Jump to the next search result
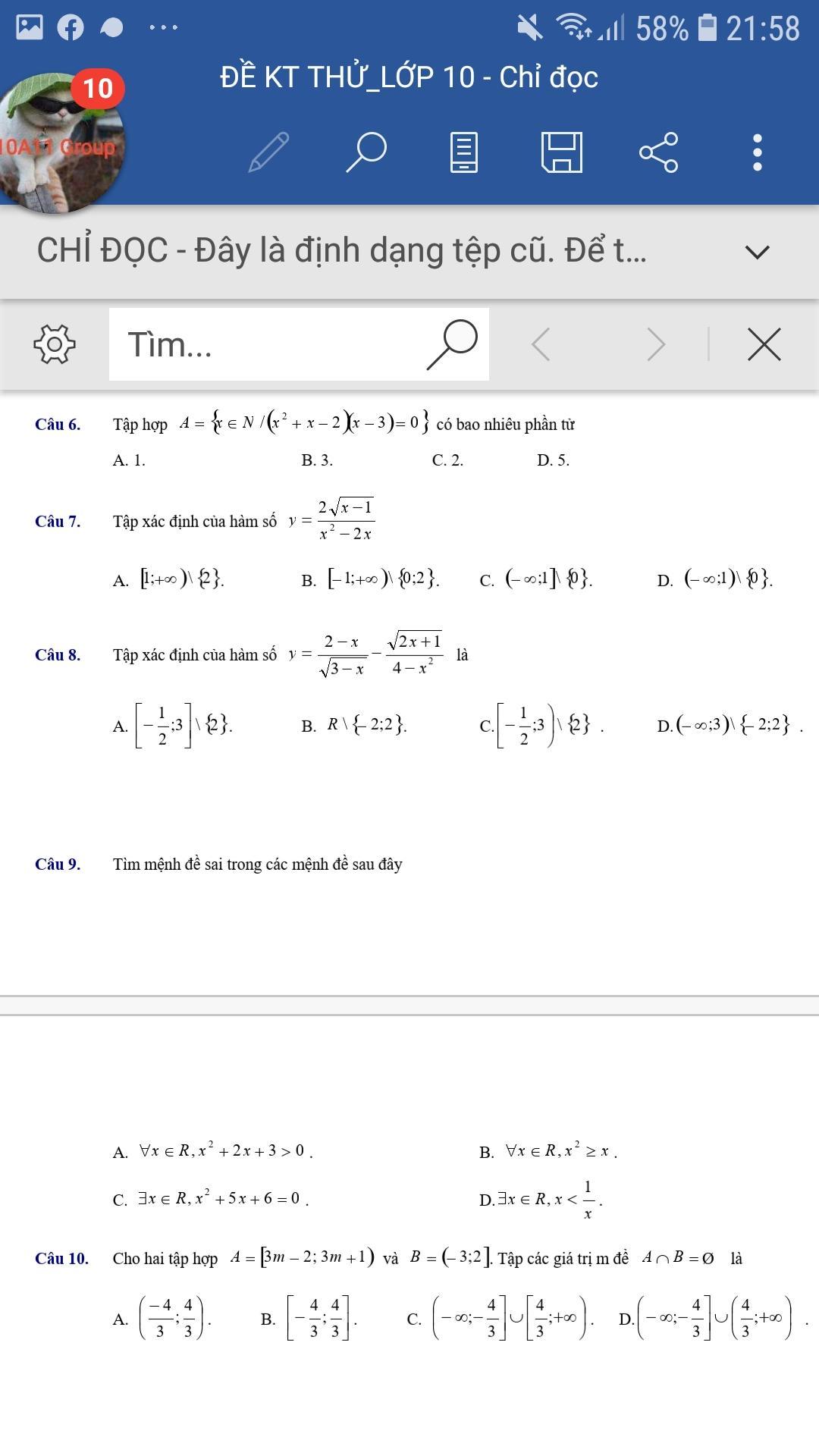This screenshot has height=1456, width=819. [x=655, y=344]
